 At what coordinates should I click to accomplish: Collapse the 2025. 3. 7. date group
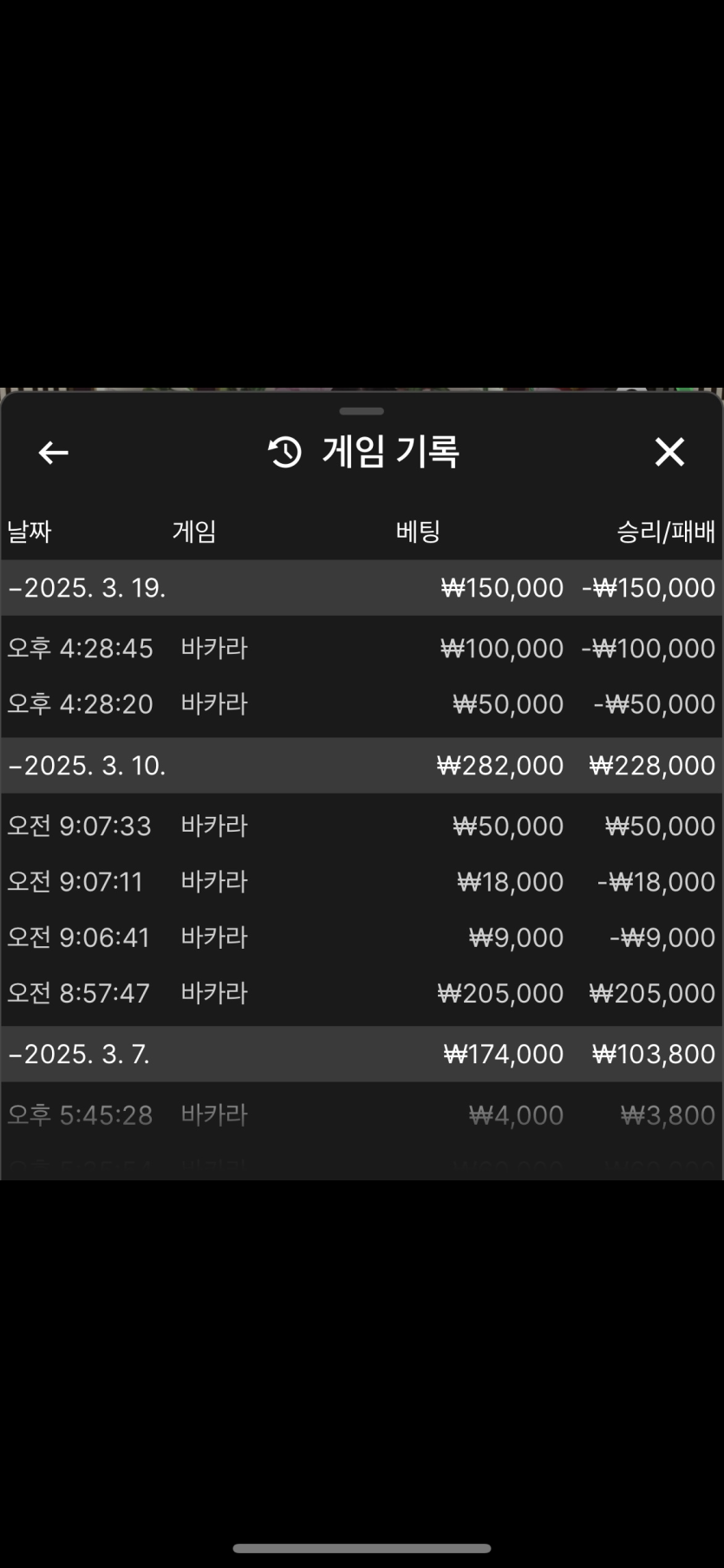coord(362,1054)
